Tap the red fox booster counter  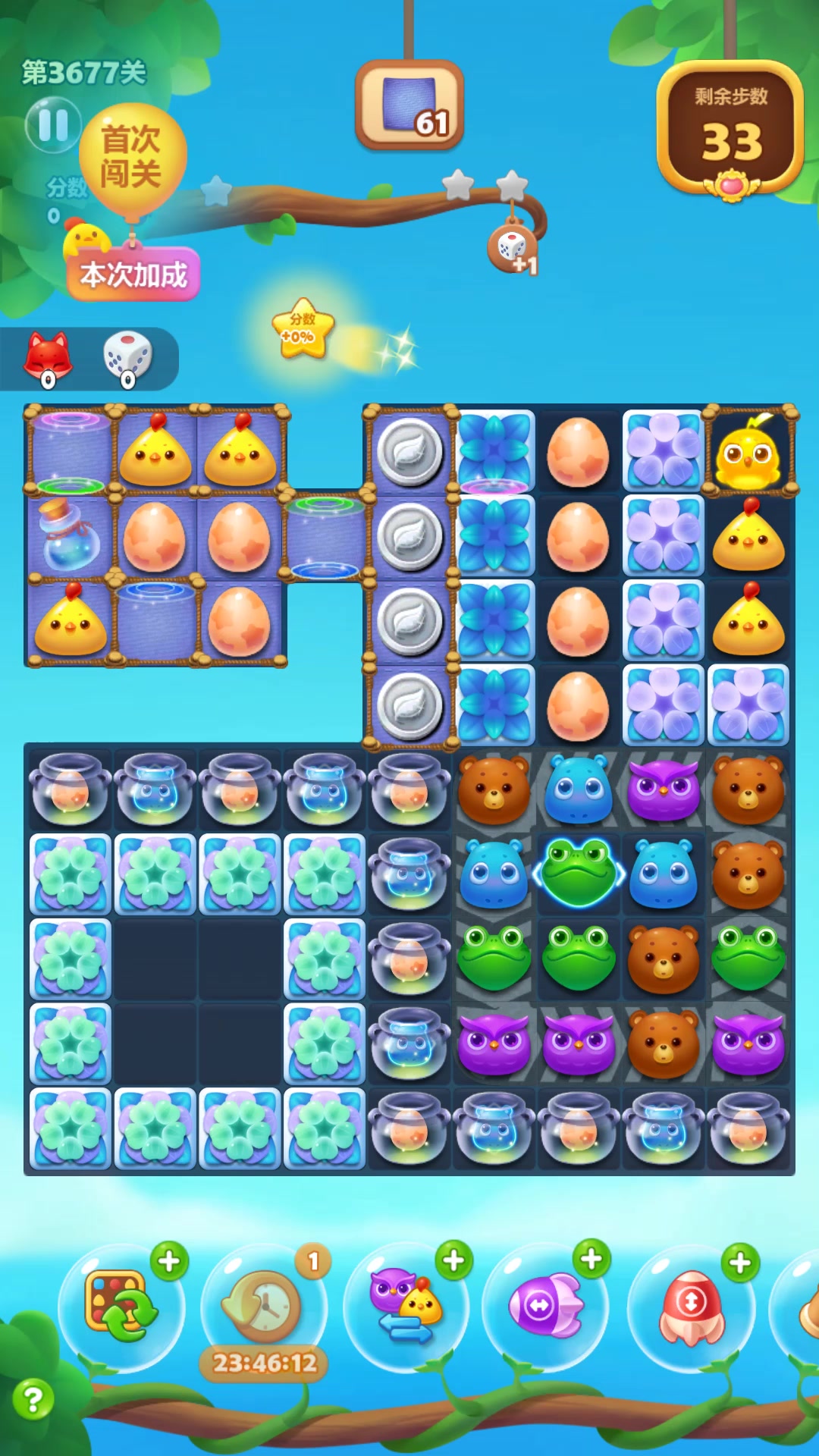pos(49,358)
